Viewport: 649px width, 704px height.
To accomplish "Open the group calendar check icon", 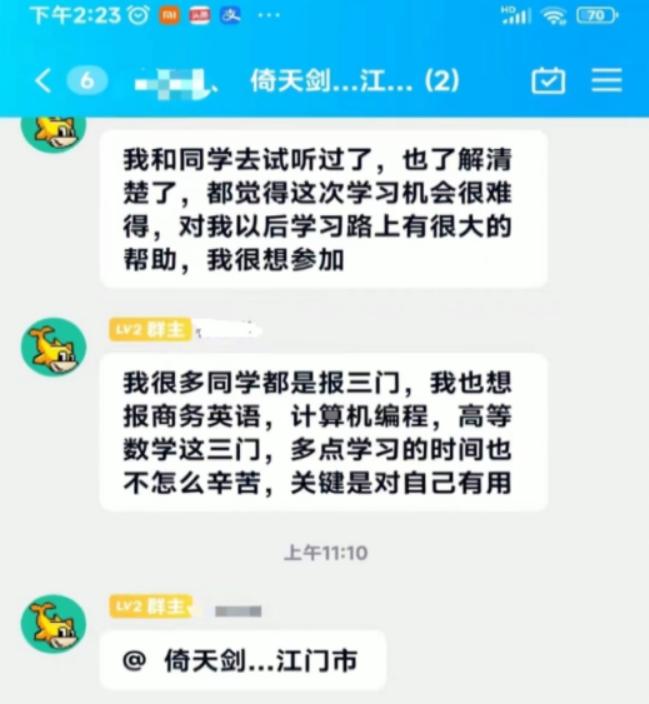I will [547, 81].
